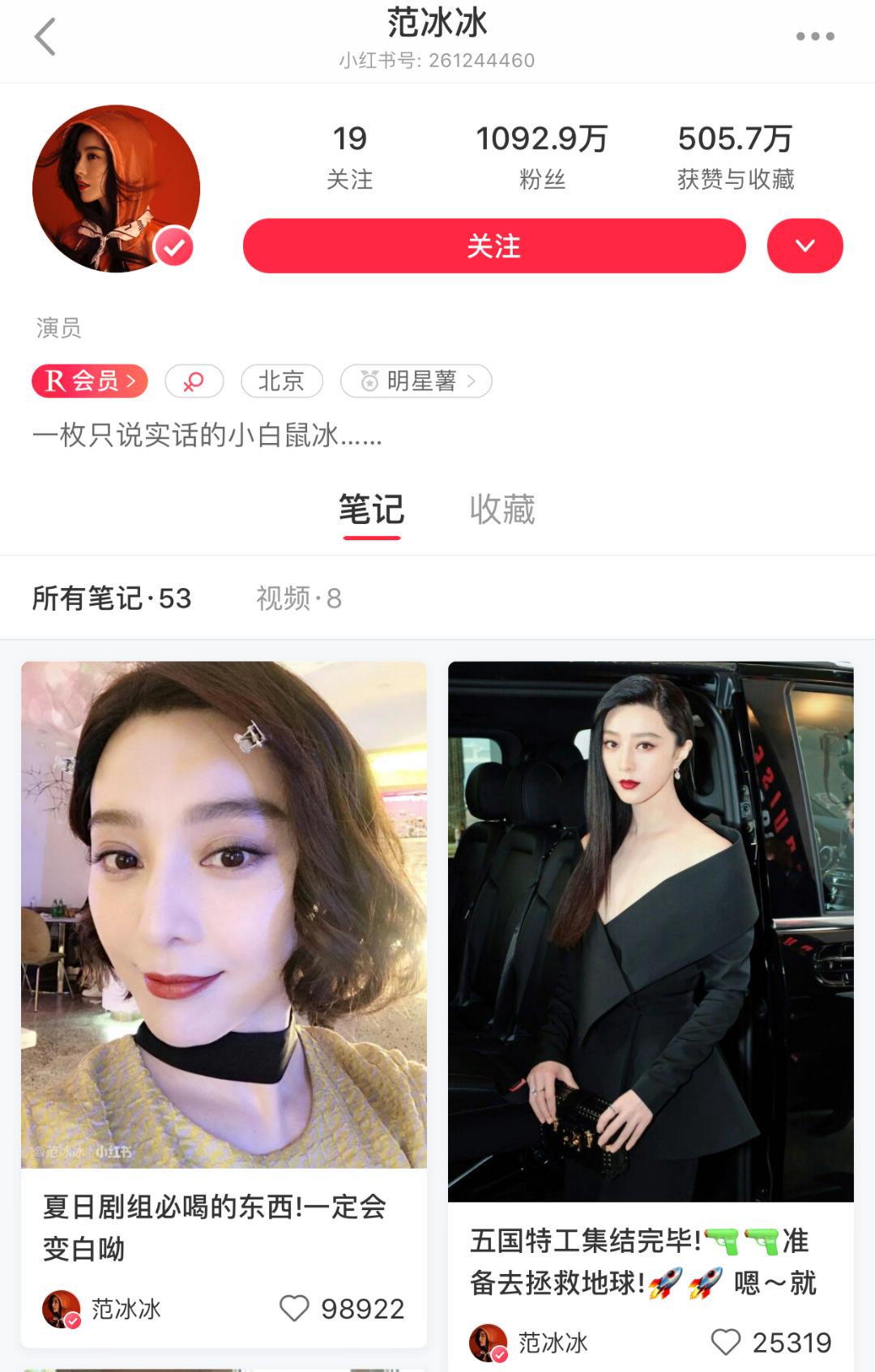Open the chevron dropdown beside the follow button
The image size is (875, 1372).
pyautogui.click(x=805, y=245)
